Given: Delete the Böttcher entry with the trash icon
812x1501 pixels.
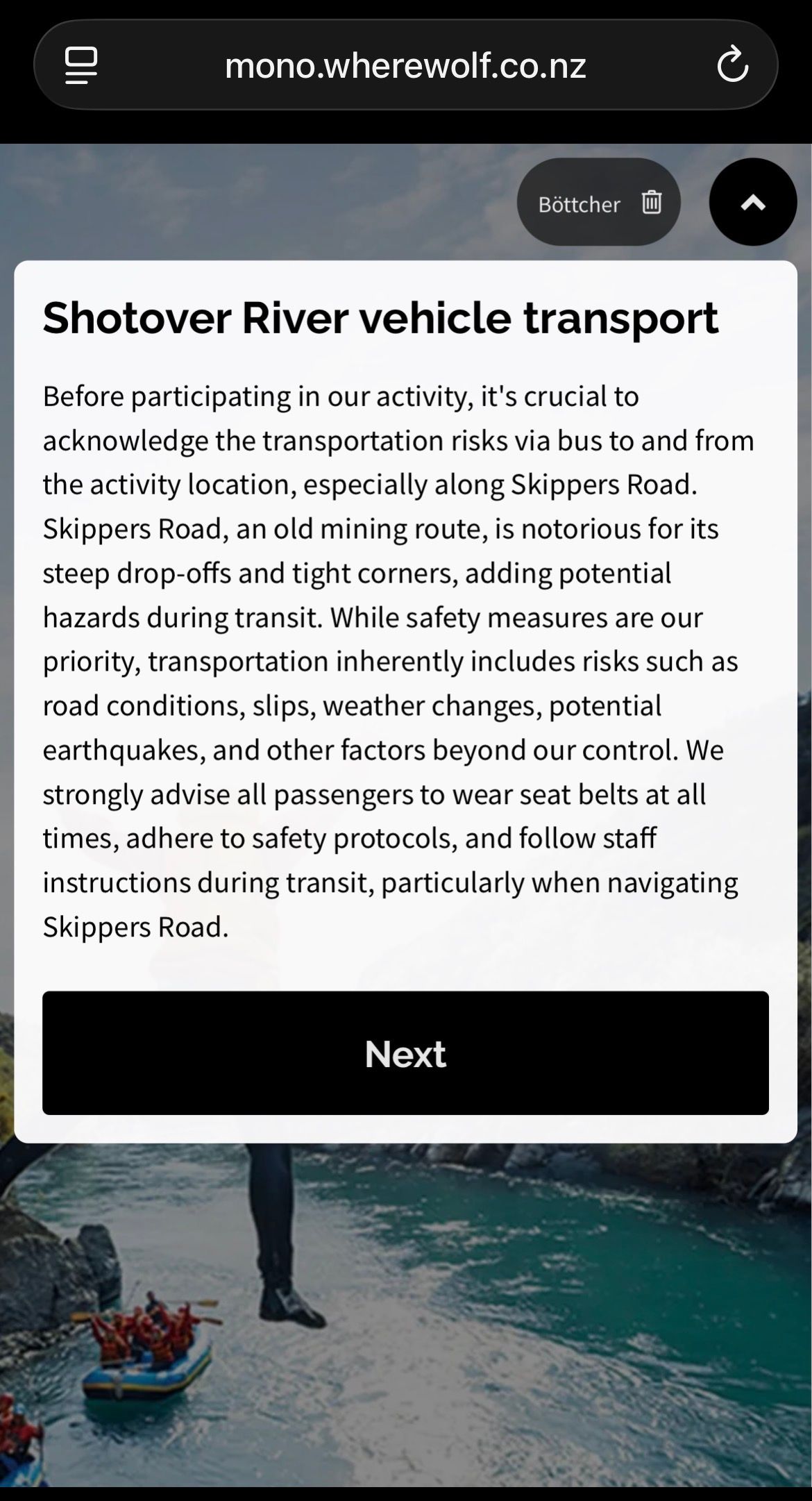Looking at the screenshot, I should [652, 202].
